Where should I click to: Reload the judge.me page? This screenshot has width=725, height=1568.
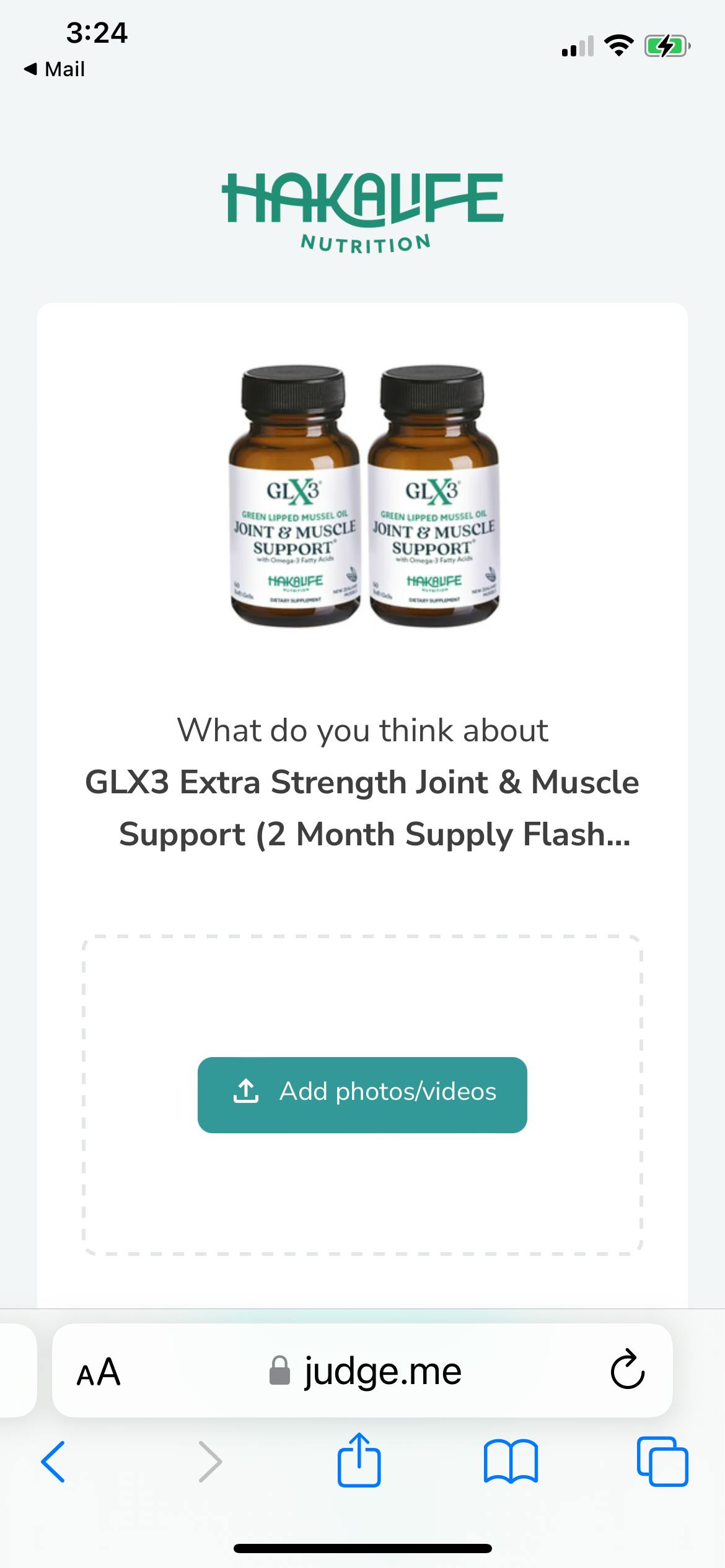point(627,1370)
